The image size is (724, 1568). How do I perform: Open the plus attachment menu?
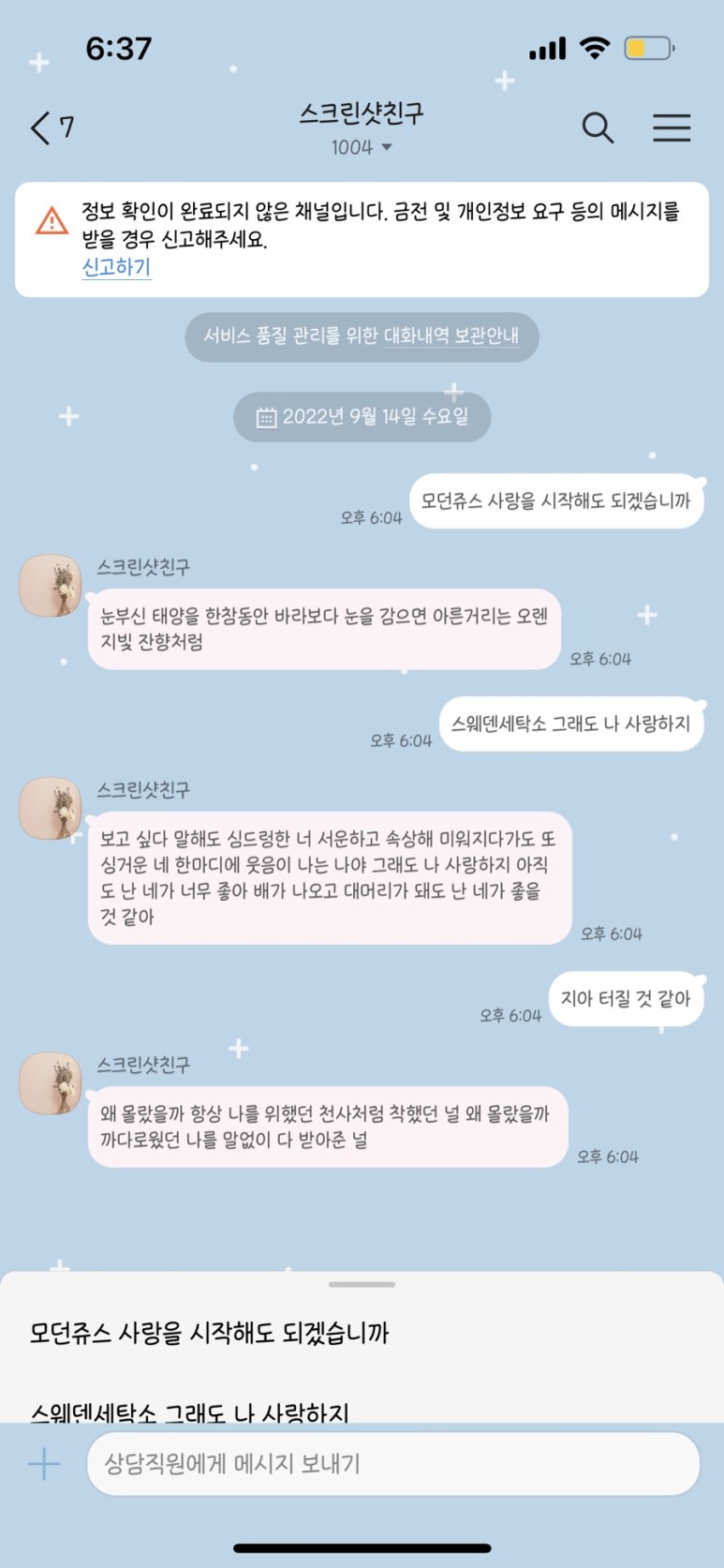tap(44, 1463)
